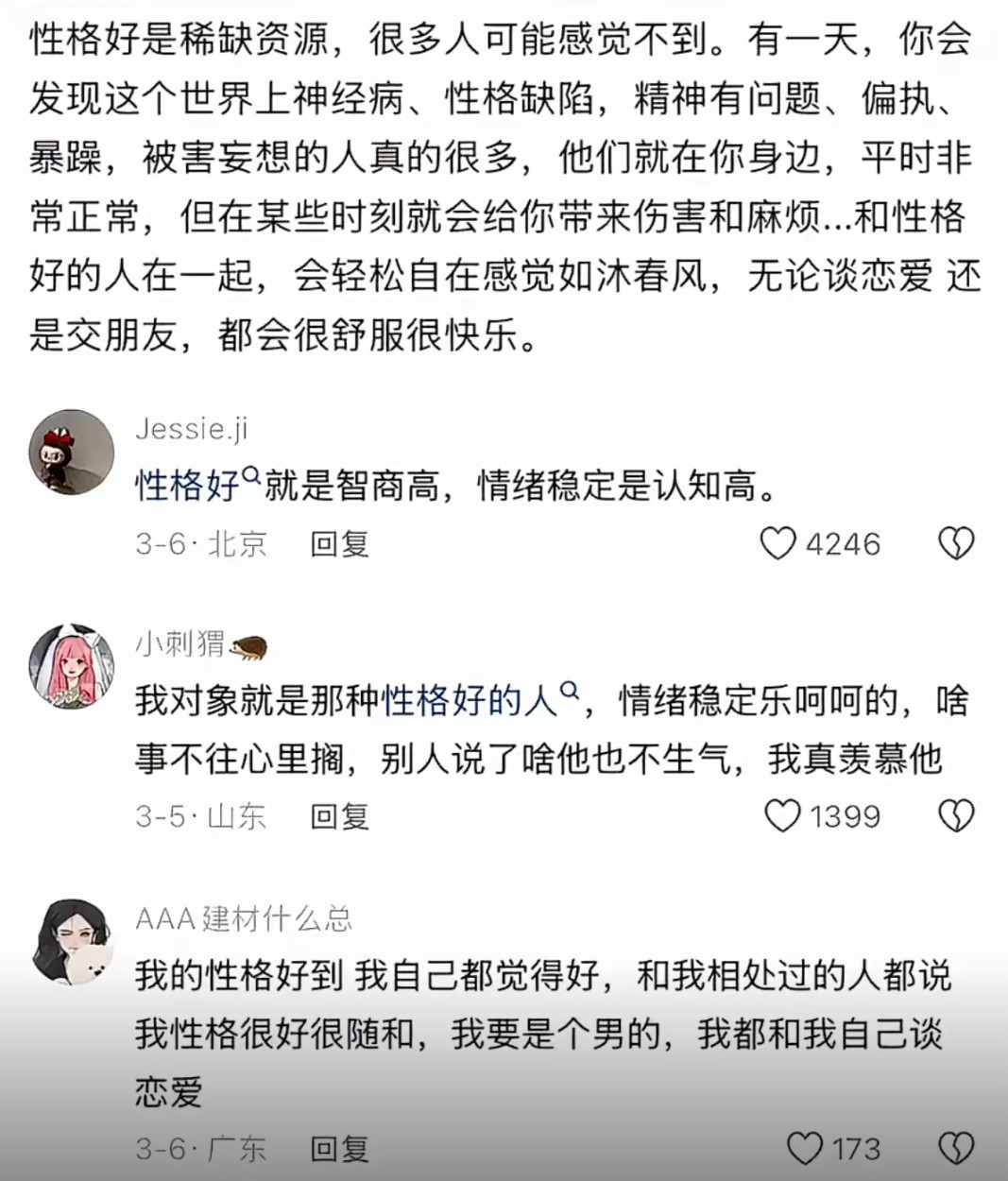1008x1181 pixels.
Task: Like AAA建材什么总's comment
Action: pos(805,1148)
